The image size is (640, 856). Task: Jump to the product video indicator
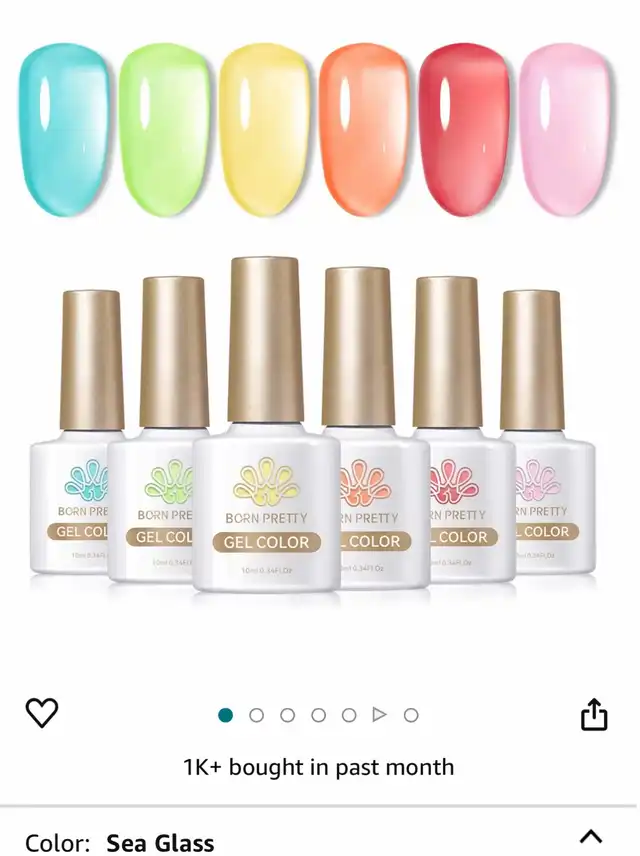[x=379, y=715]
